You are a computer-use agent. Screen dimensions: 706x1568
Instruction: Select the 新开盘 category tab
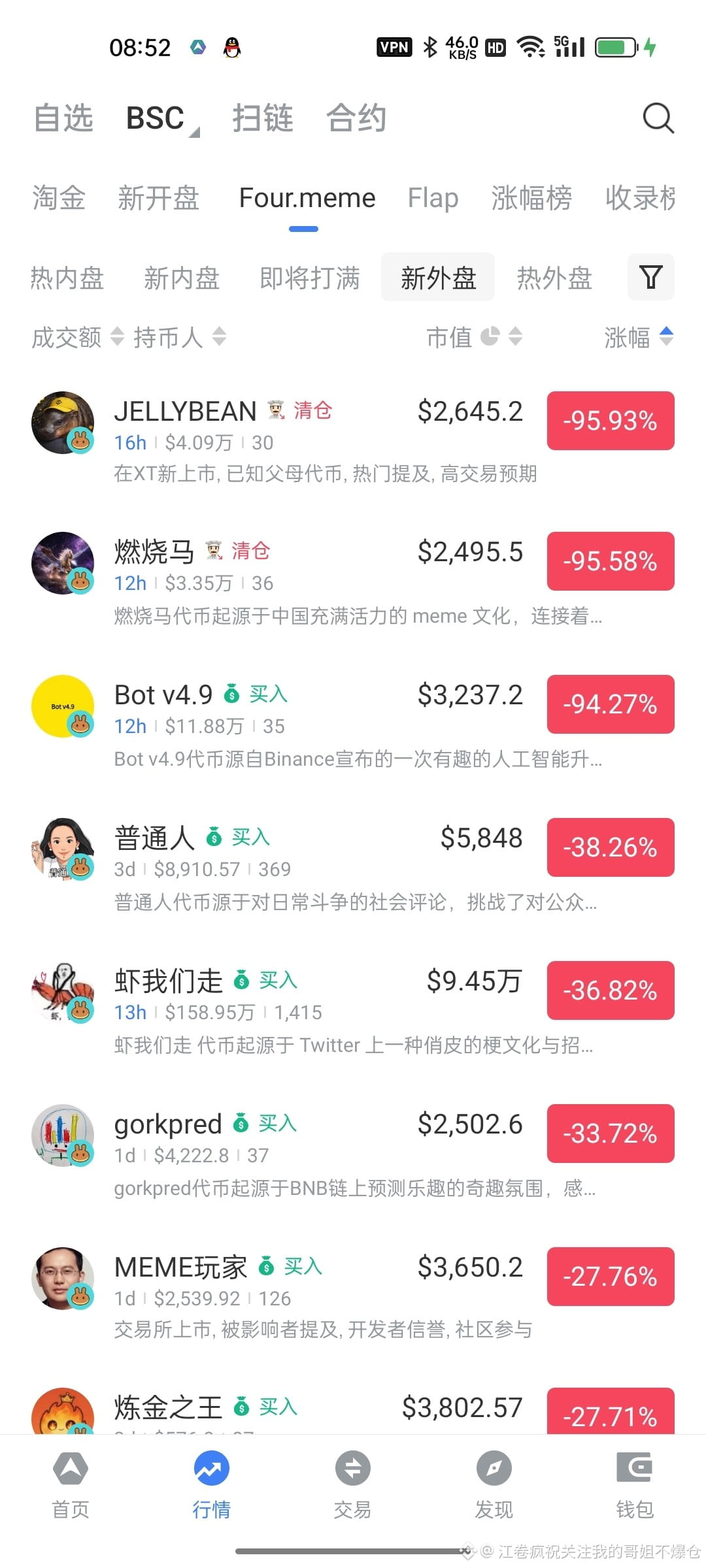(158, 198)
